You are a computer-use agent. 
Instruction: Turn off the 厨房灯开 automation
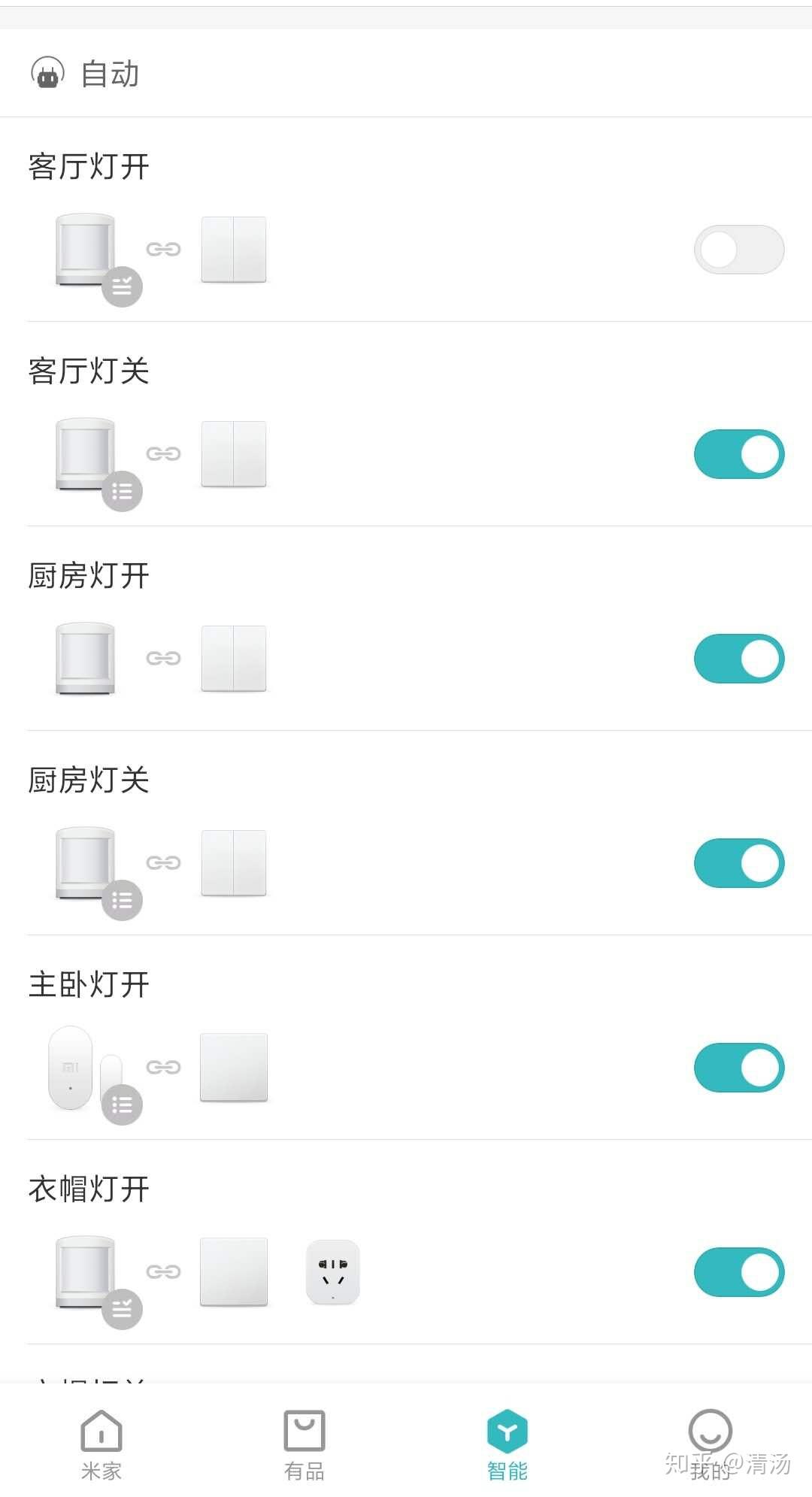(738, 659)
